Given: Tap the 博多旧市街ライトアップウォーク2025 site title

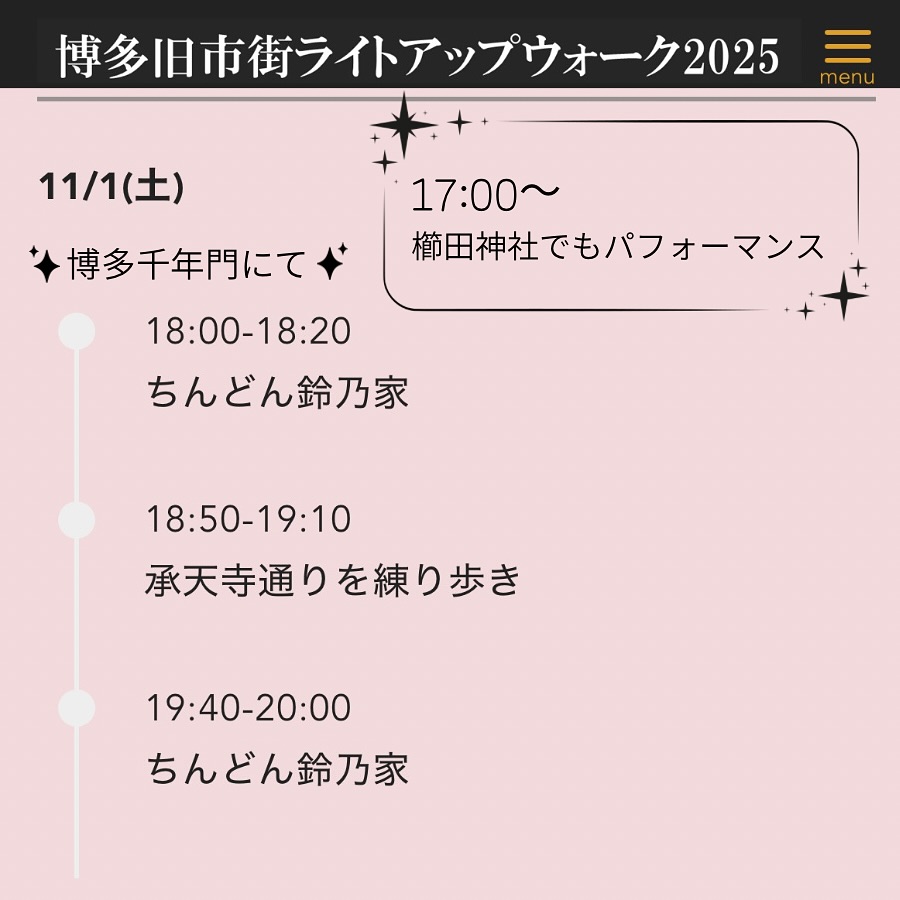Looking at the screenshot, I should click(417, 55).
